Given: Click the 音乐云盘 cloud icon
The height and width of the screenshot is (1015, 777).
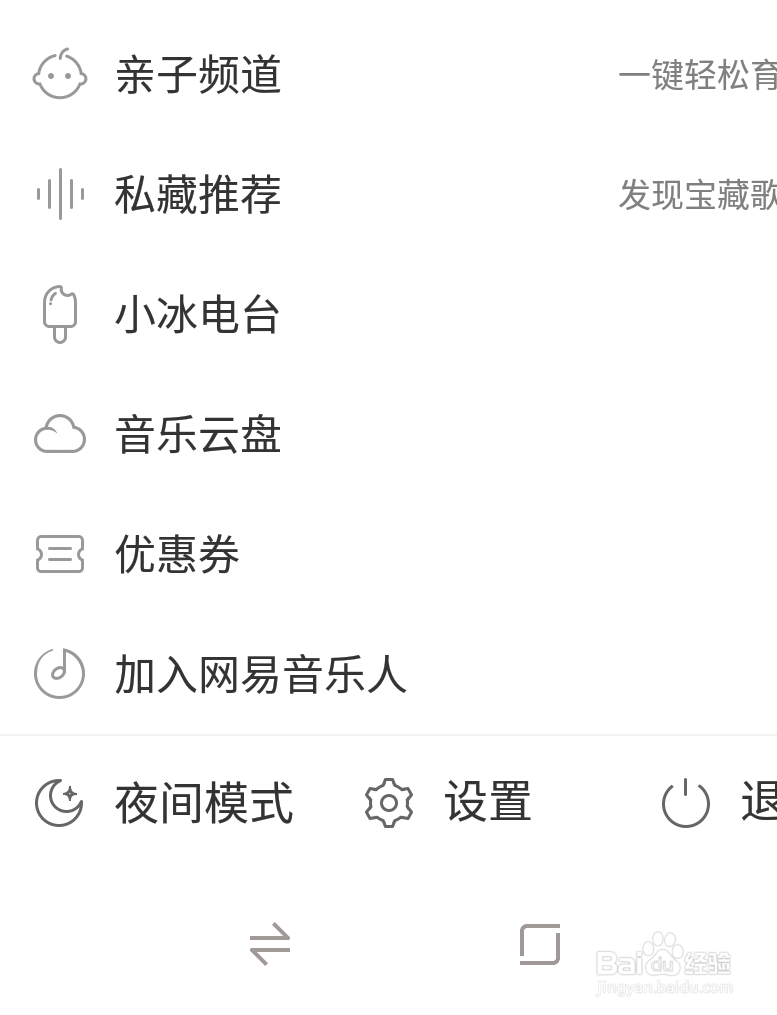Looking at the screenshot, I should click(x=59, y=435).
